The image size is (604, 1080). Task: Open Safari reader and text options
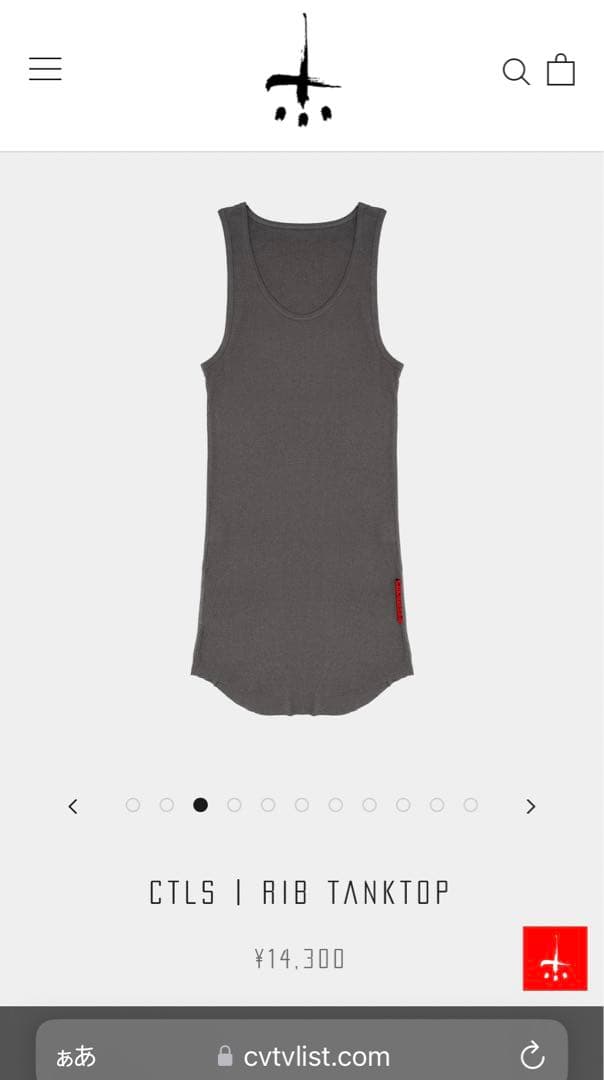coord(77,1056)
